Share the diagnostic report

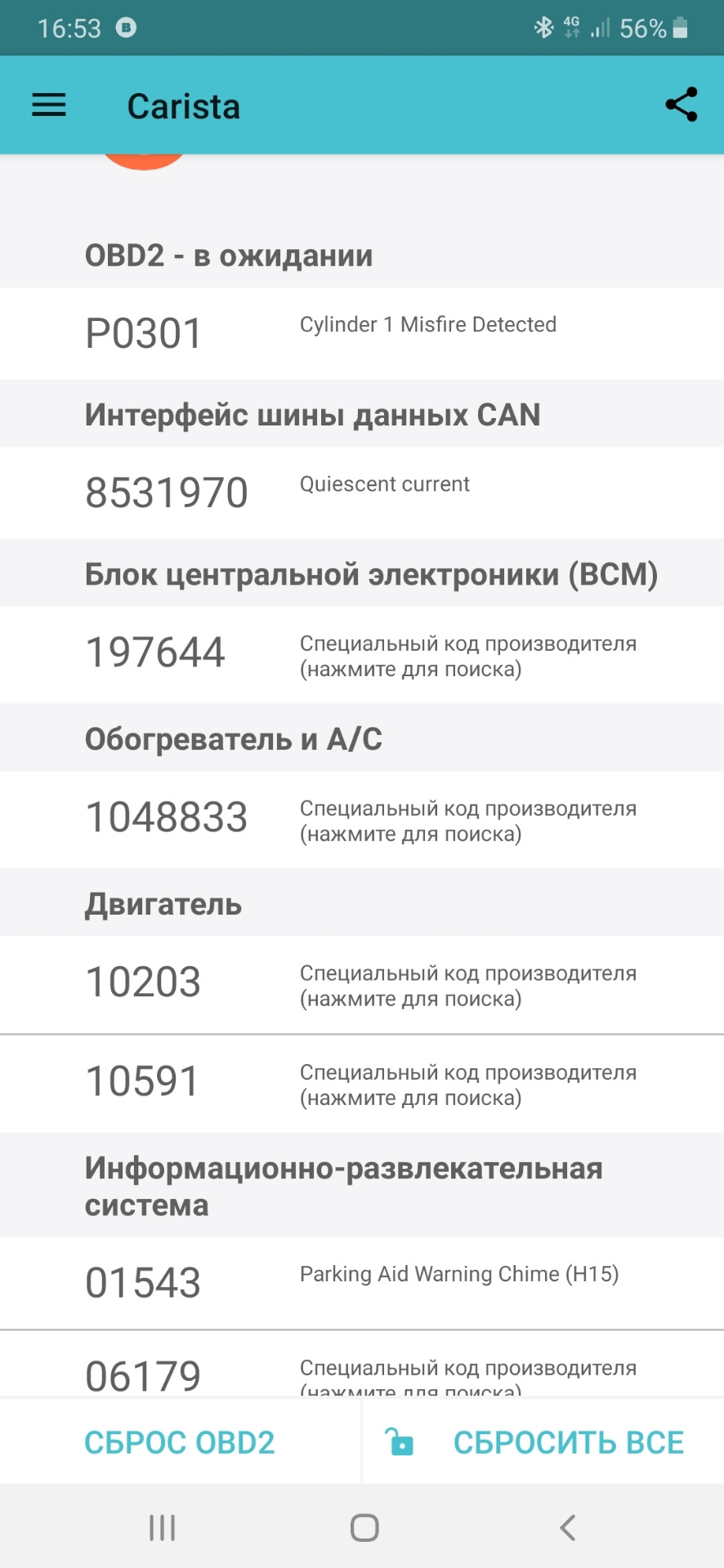click(x=681, y=105)
